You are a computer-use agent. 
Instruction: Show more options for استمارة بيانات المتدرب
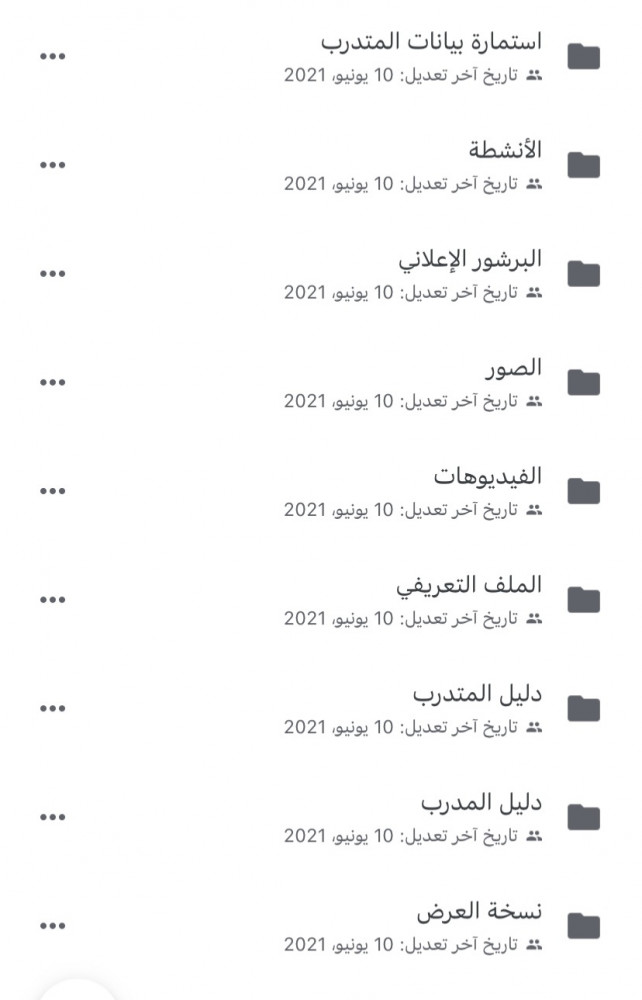tap(52, 56)
